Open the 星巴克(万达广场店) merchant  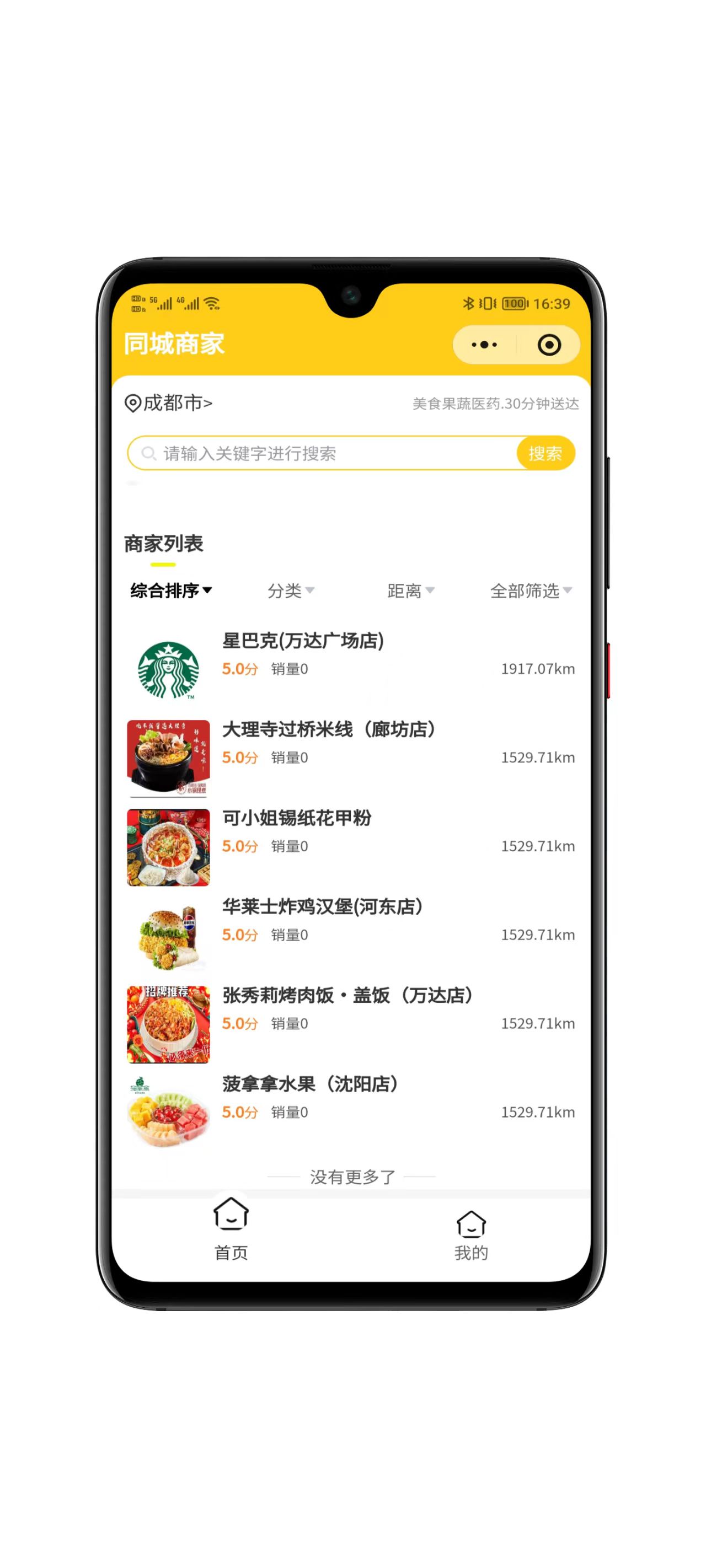(x=303, y=641)
